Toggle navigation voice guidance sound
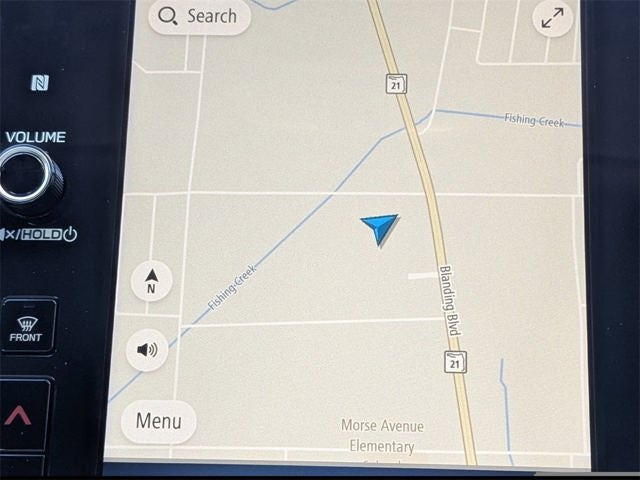 click(148, 349)
